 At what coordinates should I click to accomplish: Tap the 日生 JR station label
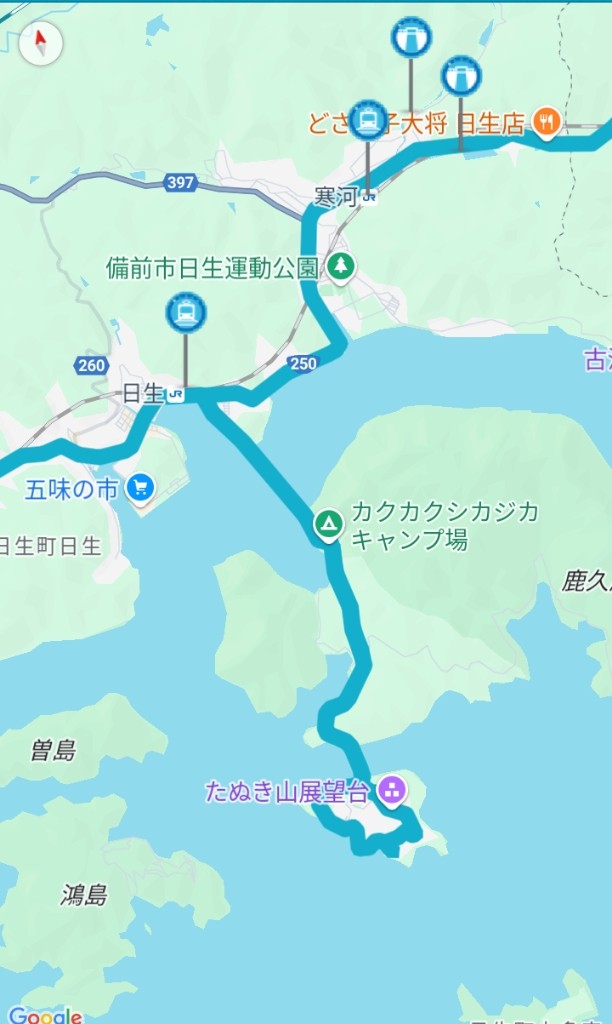(x=152, y=394)
